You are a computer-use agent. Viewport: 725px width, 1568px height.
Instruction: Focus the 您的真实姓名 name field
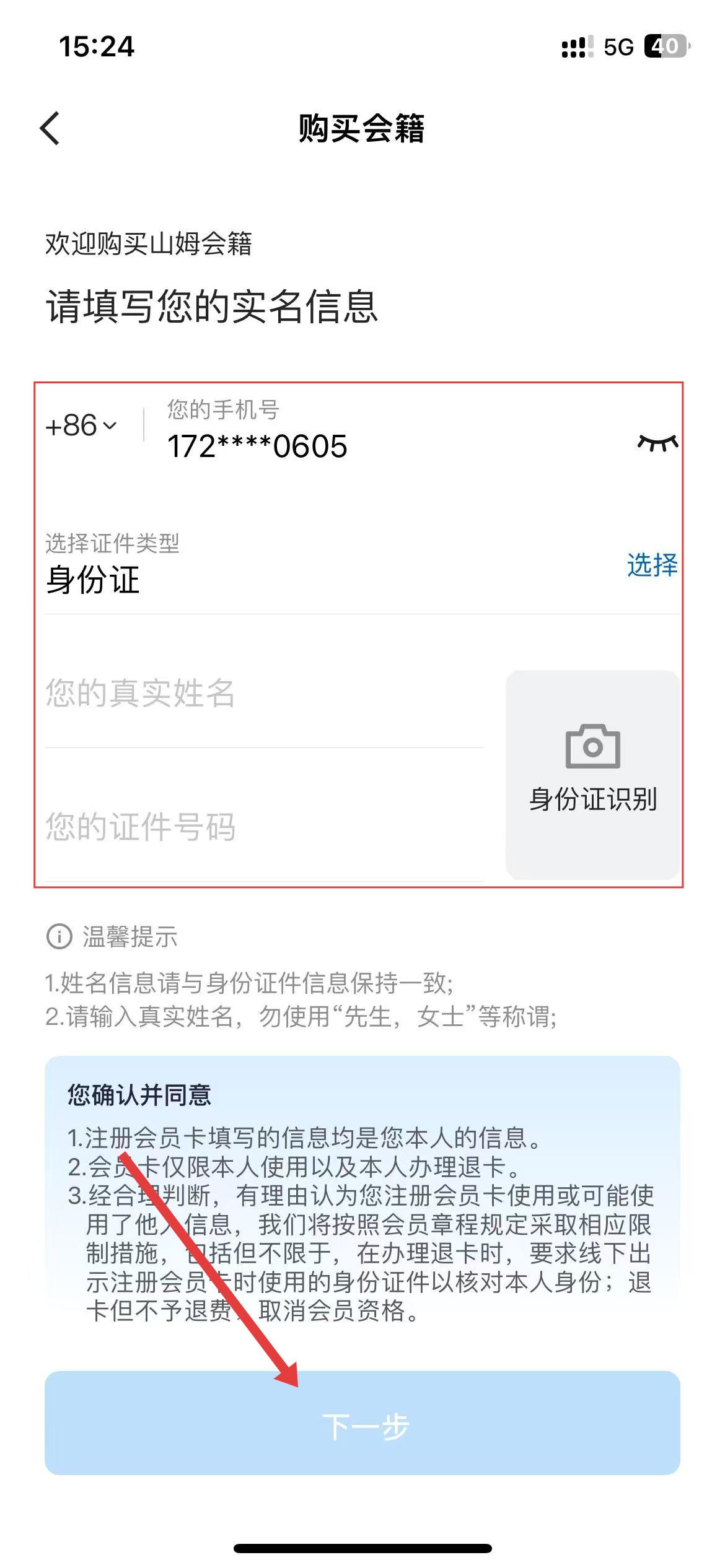pyautogui.click(x=263, y=694)
